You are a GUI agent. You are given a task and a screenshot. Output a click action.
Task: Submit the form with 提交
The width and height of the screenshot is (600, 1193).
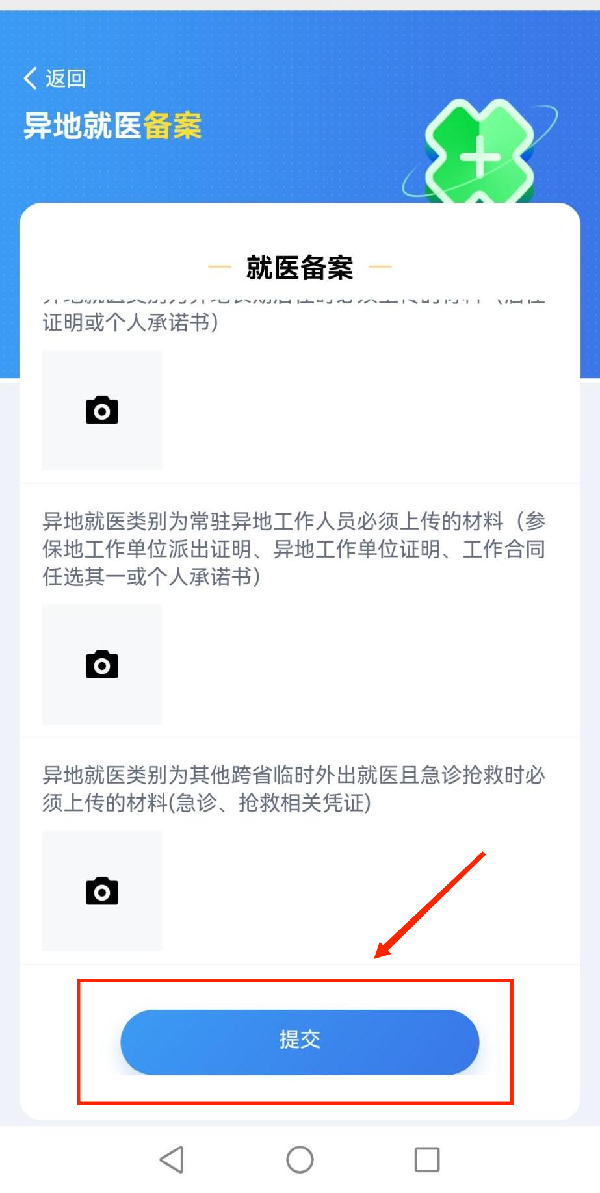tap(300, 1041)
